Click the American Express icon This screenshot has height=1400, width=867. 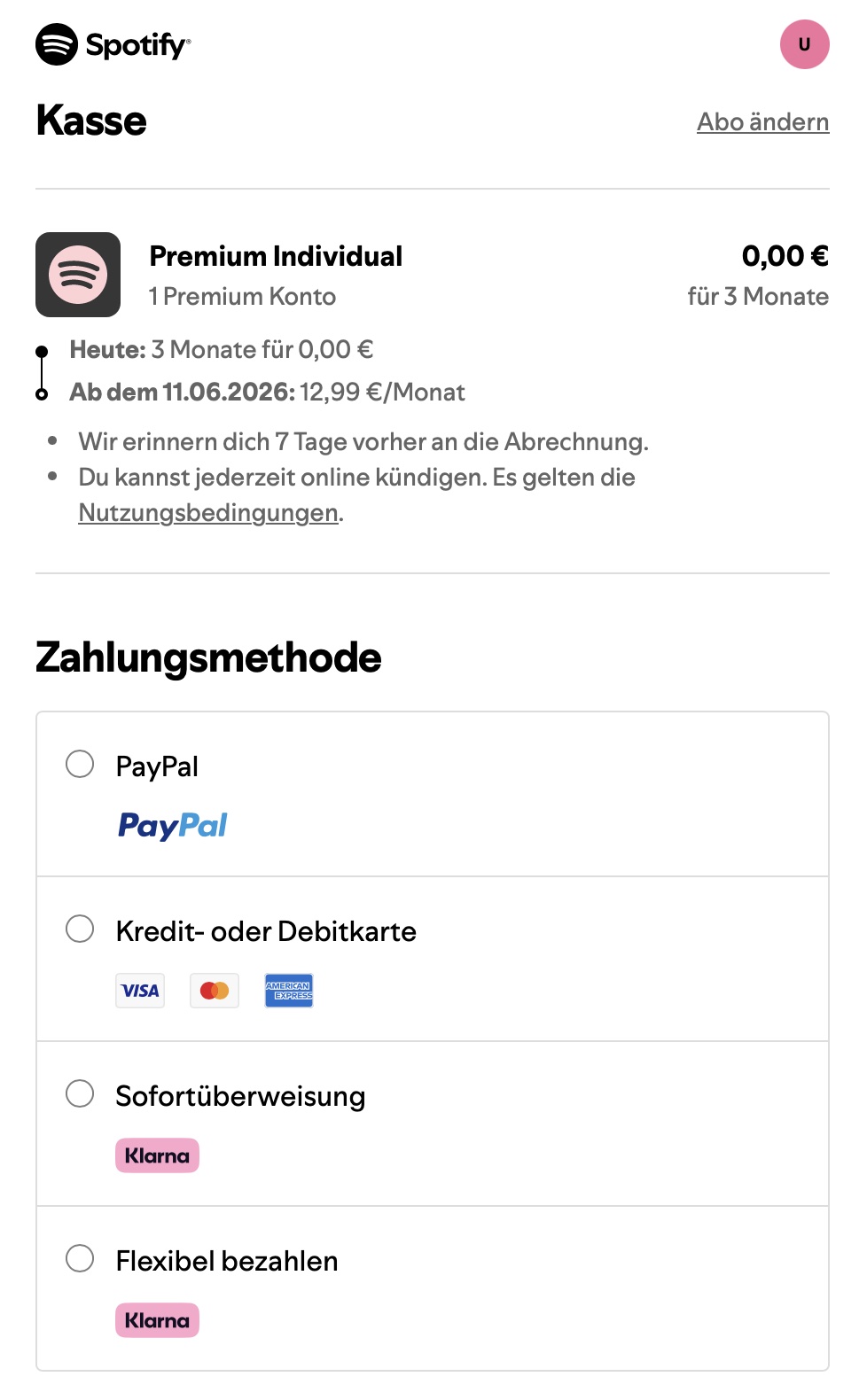click(288, 991)
